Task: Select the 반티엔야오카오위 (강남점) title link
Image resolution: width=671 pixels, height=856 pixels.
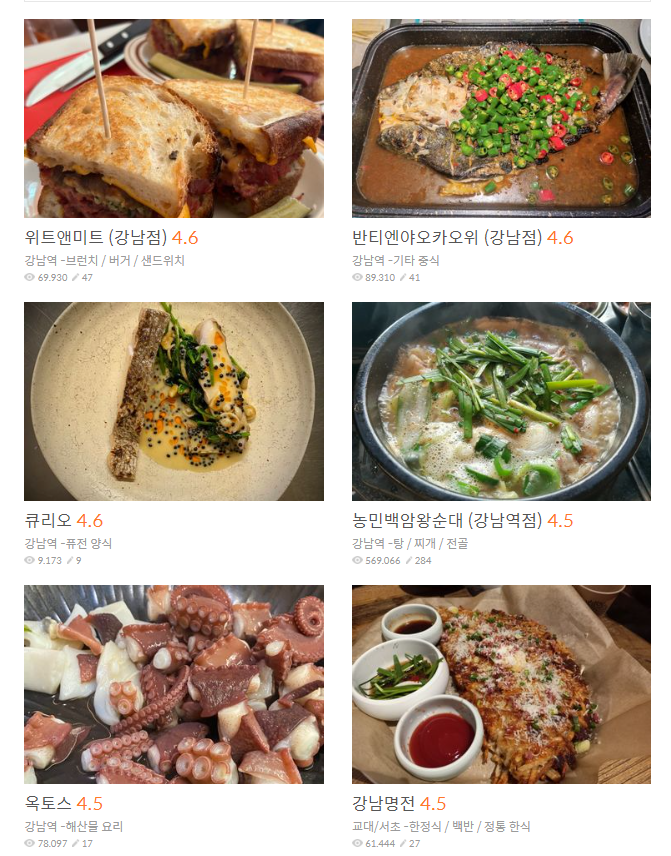Action: [446, 238]
